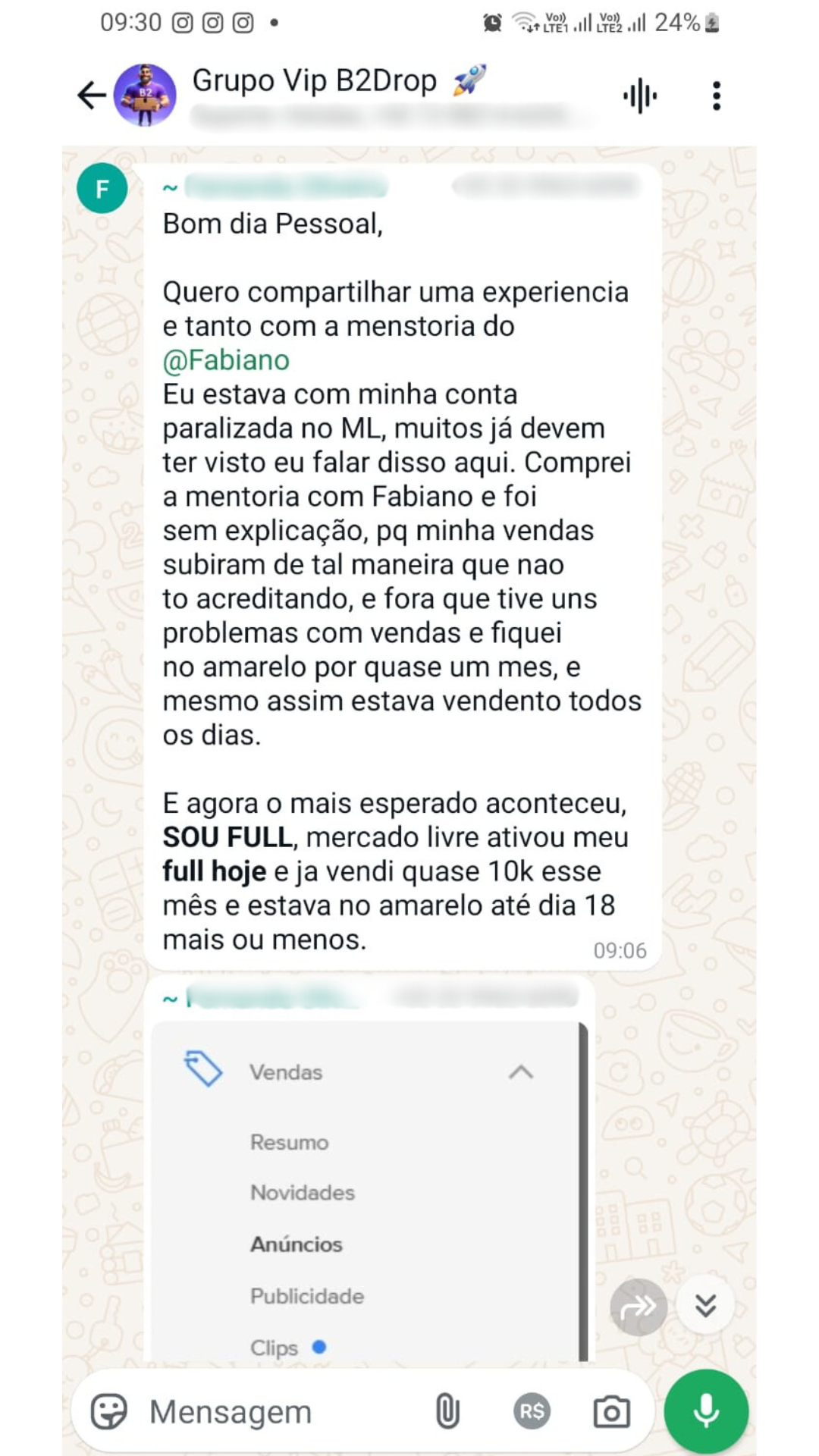Record a voice message
819x1456 pixels.
point(706,1411)
